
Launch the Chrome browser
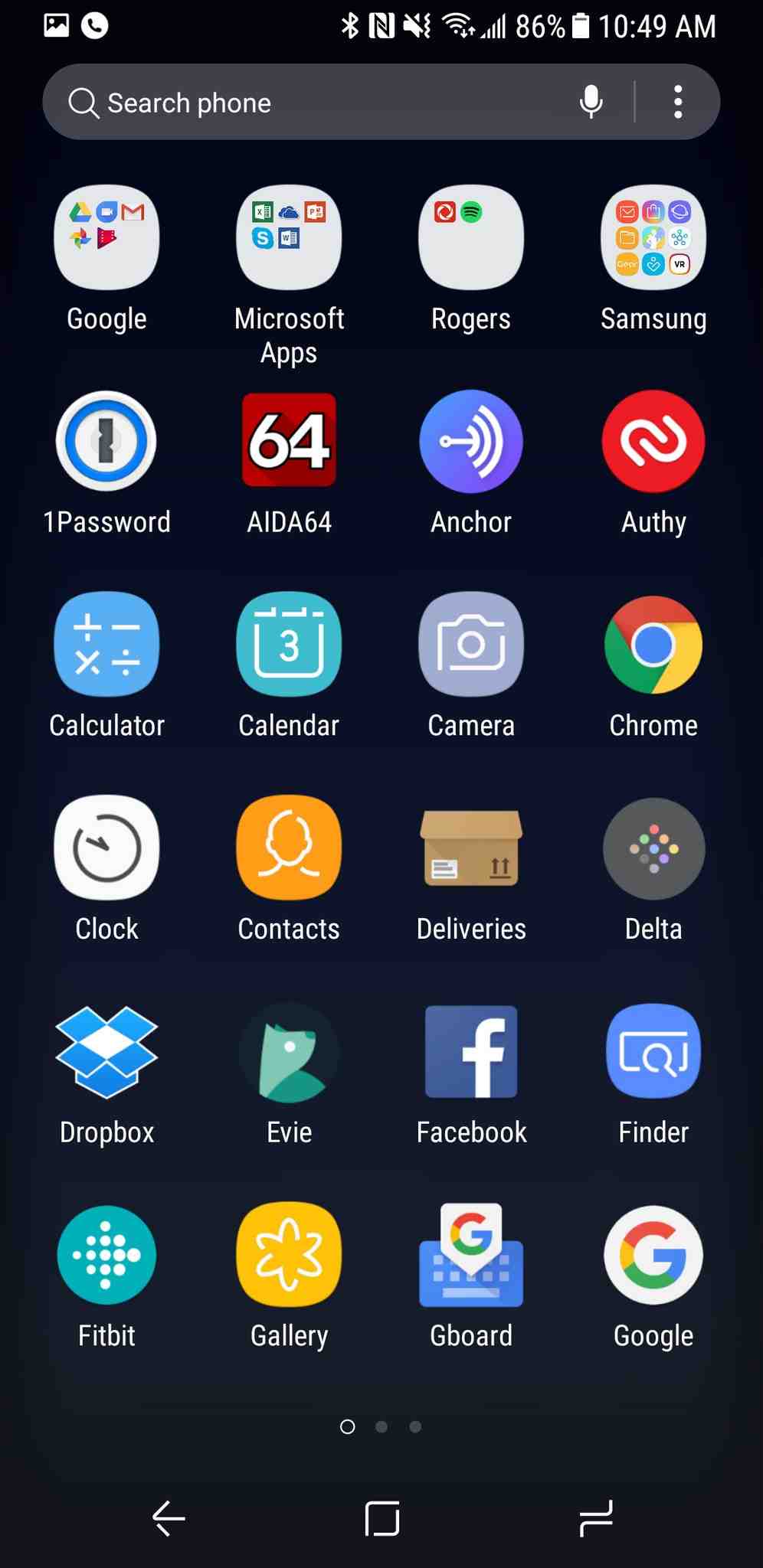tap(653, 644)
